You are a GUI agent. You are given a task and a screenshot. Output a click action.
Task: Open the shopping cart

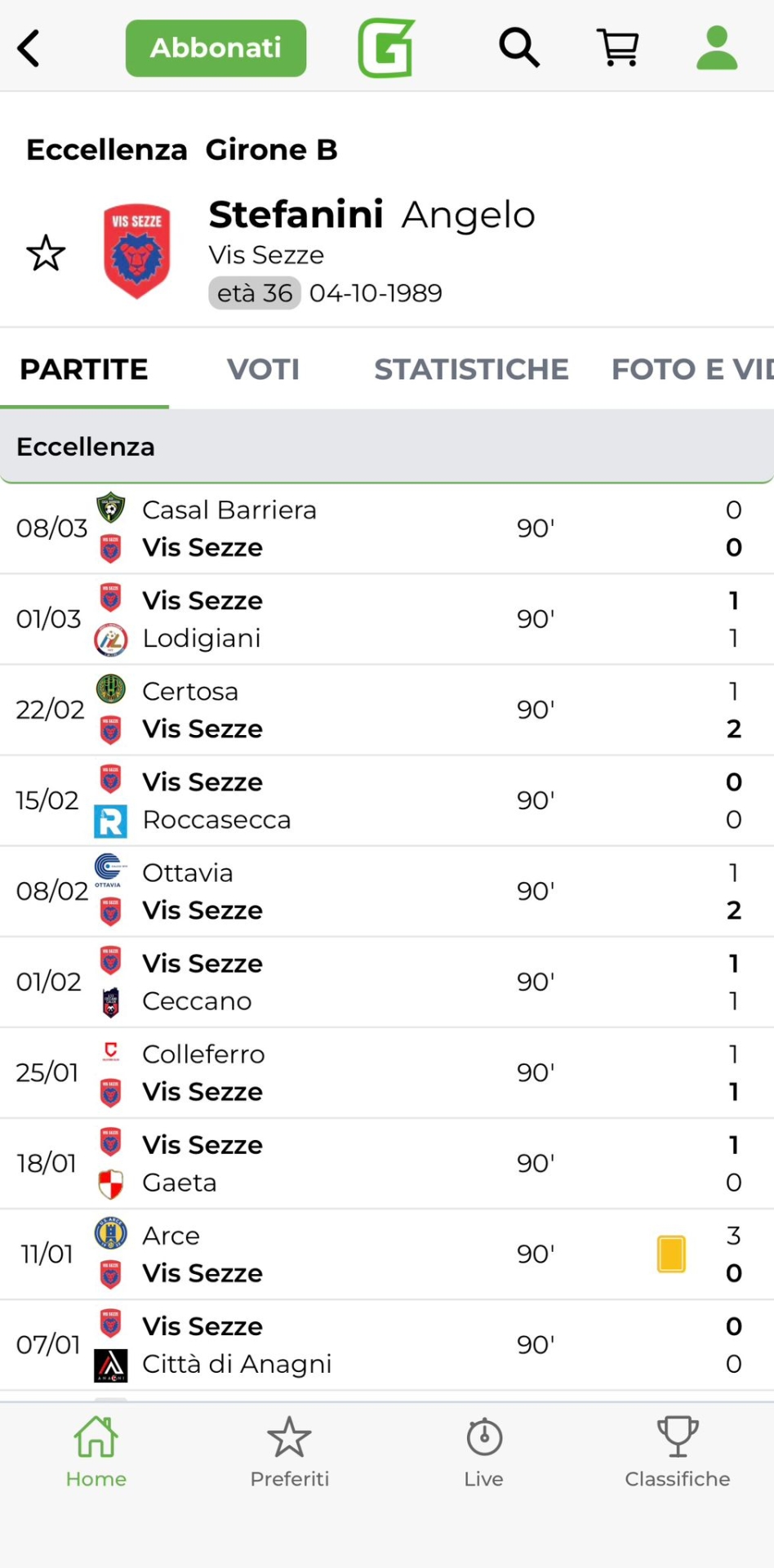click(x=618, y=48)
